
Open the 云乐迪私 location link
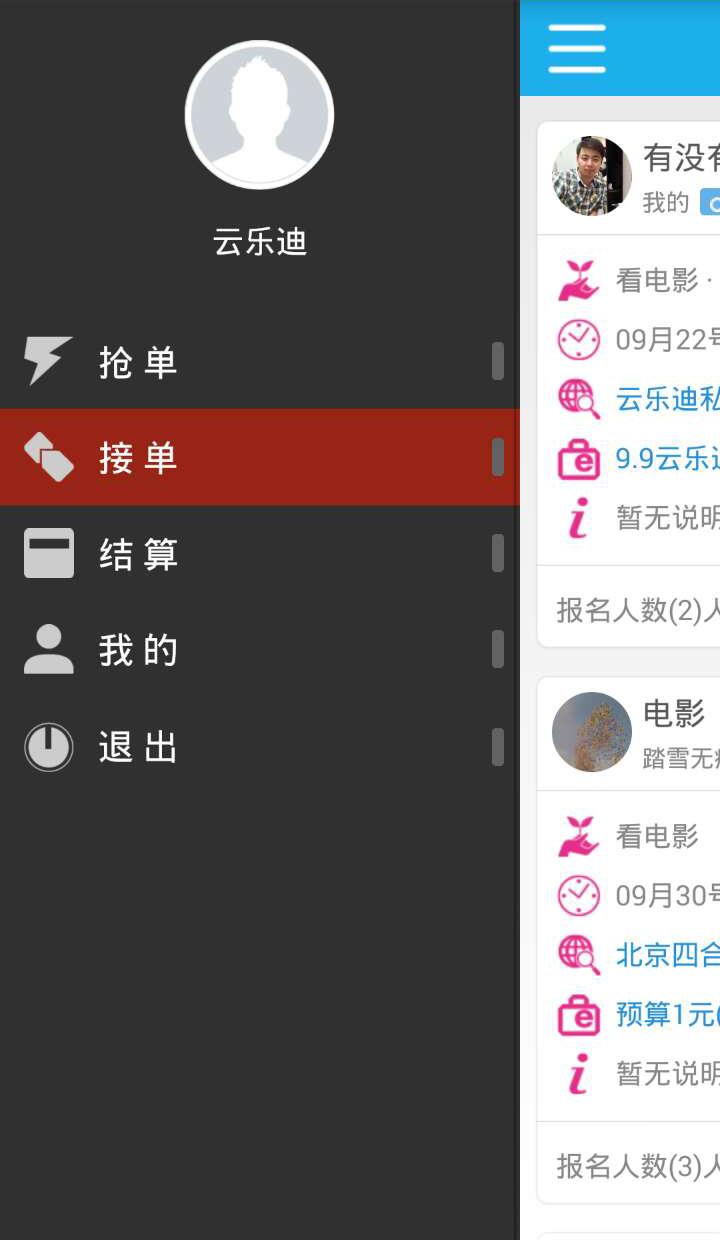tap(667, 399)
